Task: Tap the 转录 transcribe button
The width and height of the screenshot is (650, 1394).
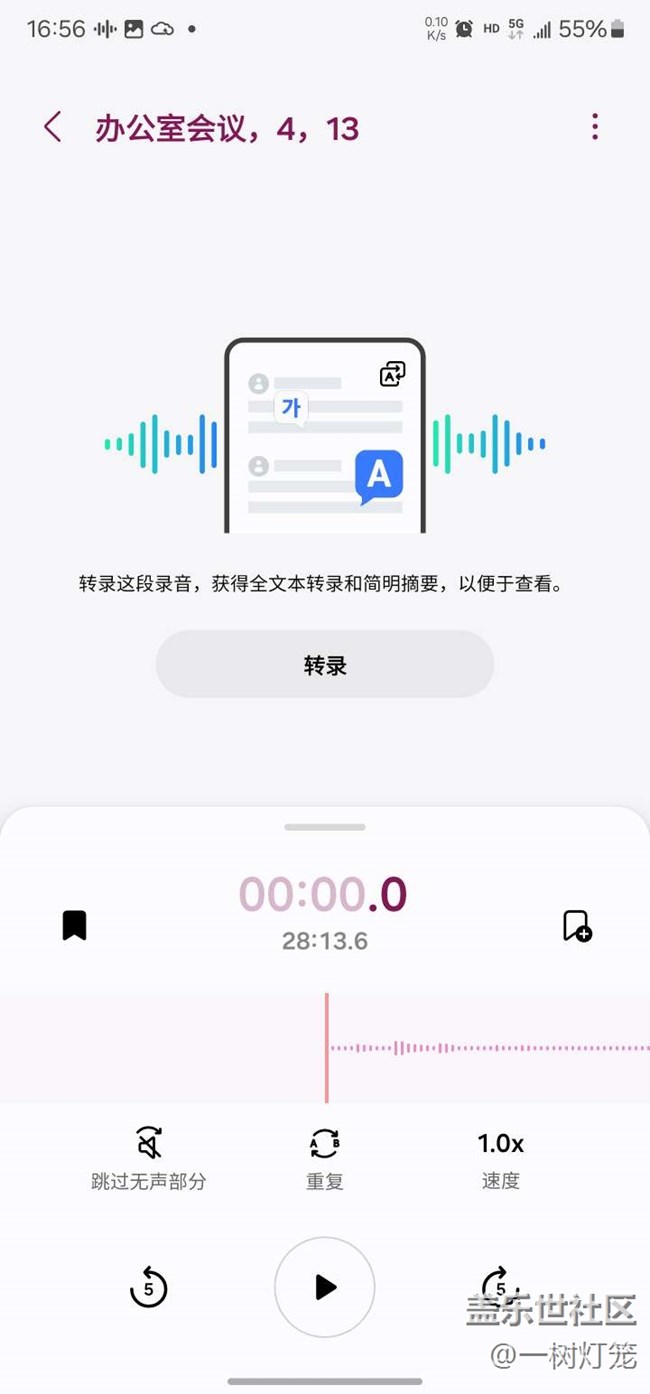Action: tap(325, 664)
